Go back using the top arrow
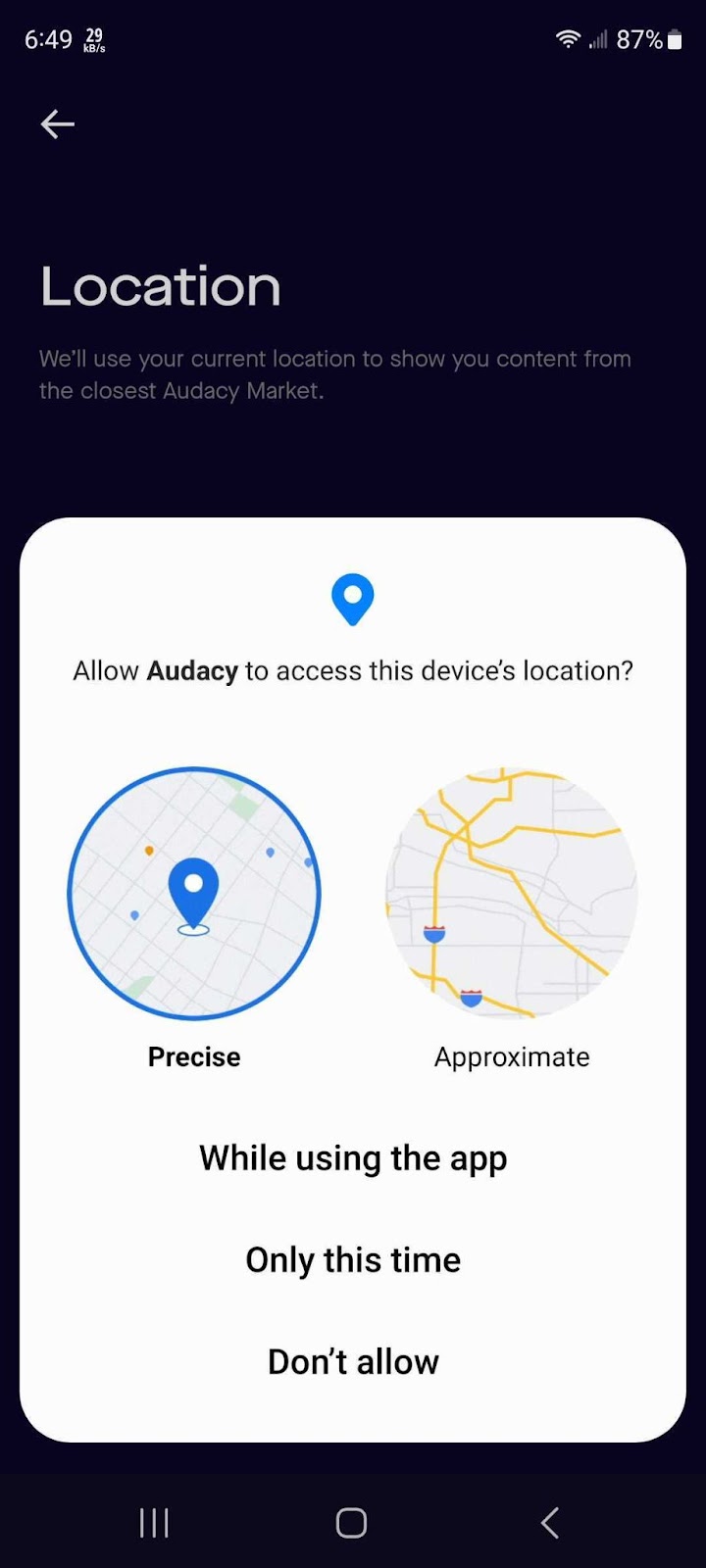 coord(57,124)
